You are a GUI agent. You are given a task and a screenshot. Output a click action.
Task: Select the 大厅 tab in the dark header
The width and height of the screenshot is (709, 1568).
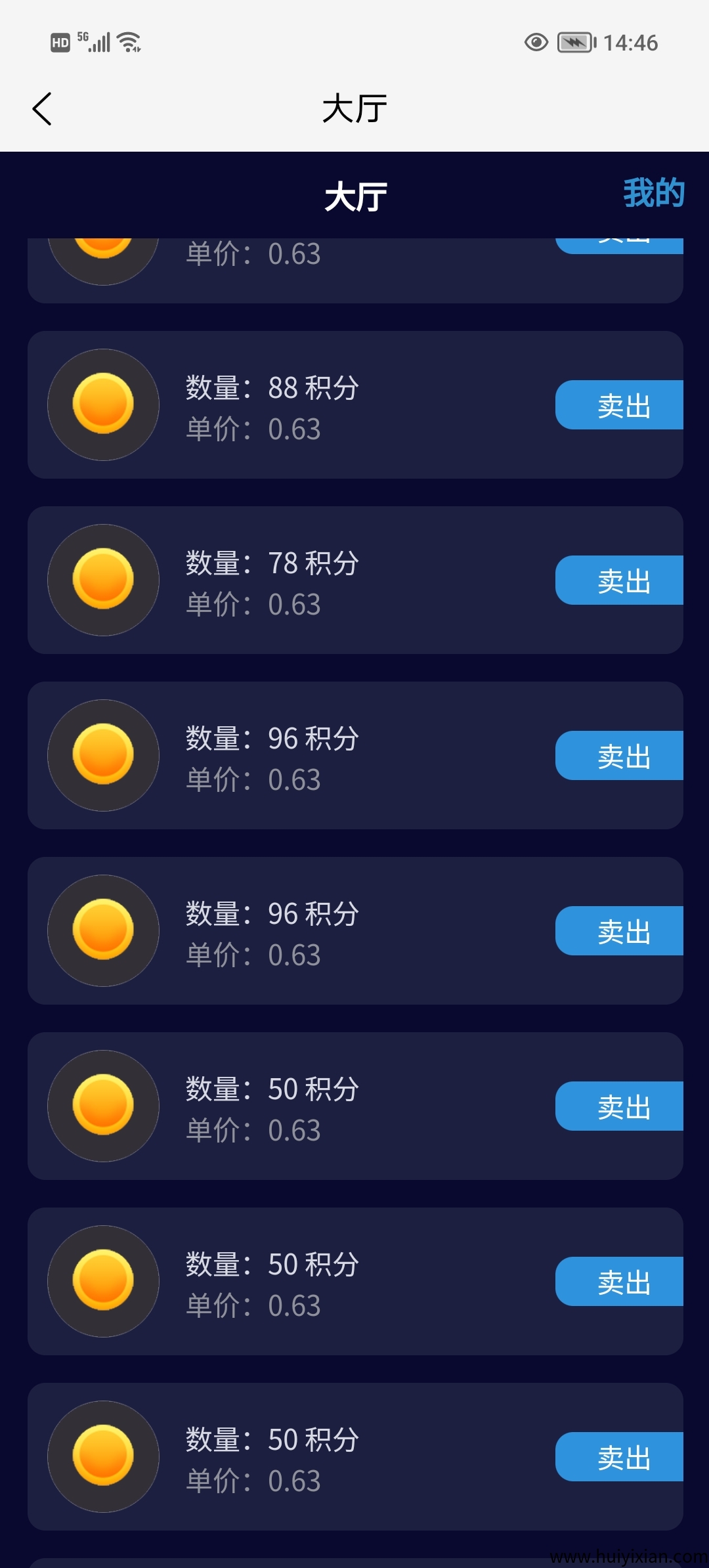coord(355,197)
